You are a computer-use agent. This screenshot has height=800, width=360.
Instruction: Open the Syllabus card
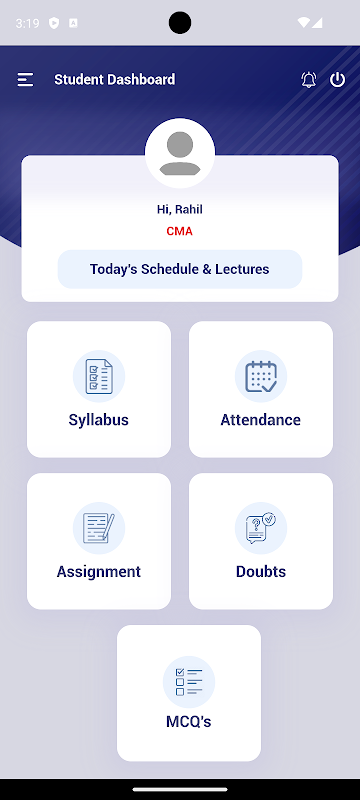(x=99, y=389)
